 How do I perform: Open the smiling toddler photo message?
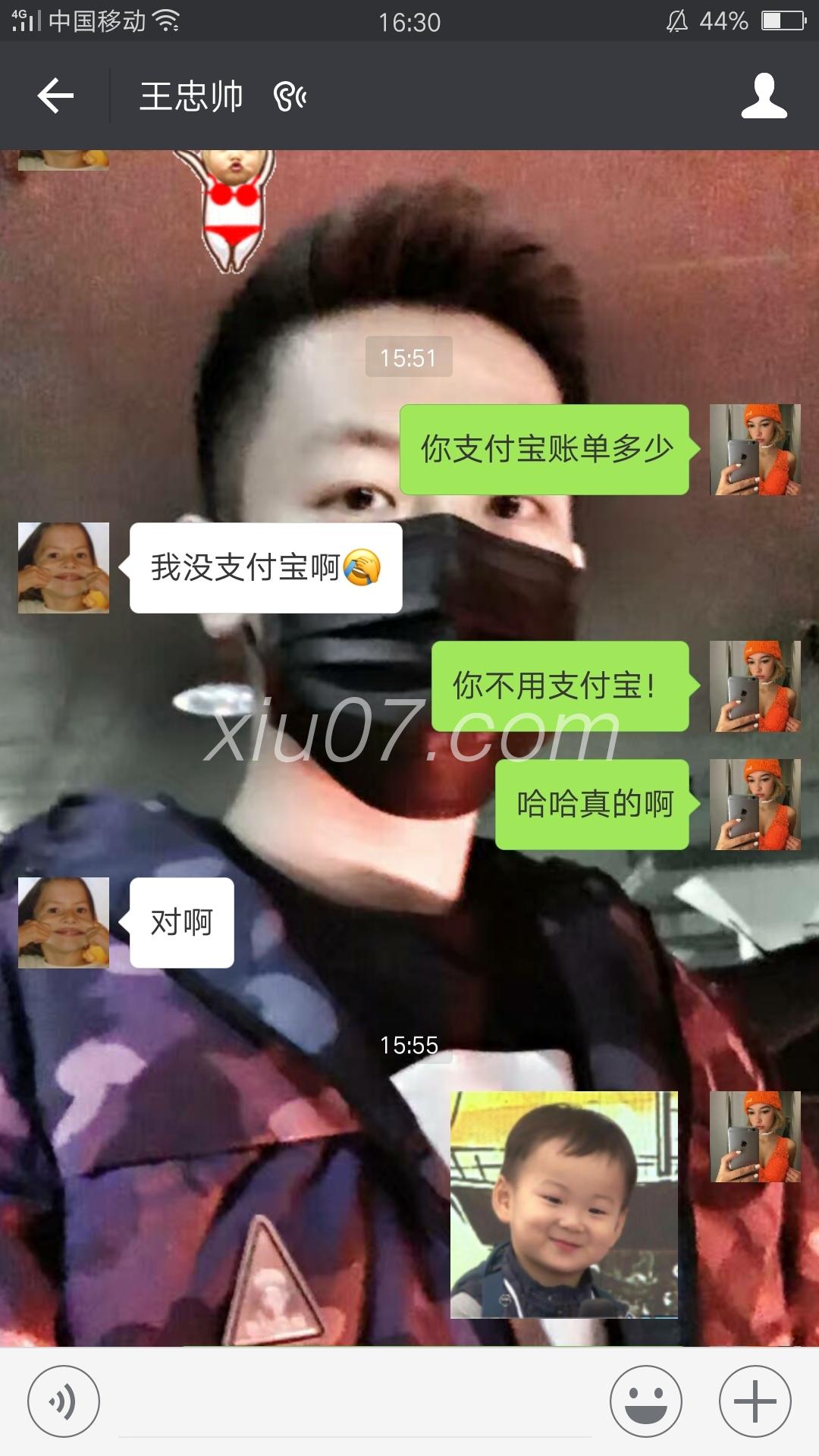tap(563, 1204)
